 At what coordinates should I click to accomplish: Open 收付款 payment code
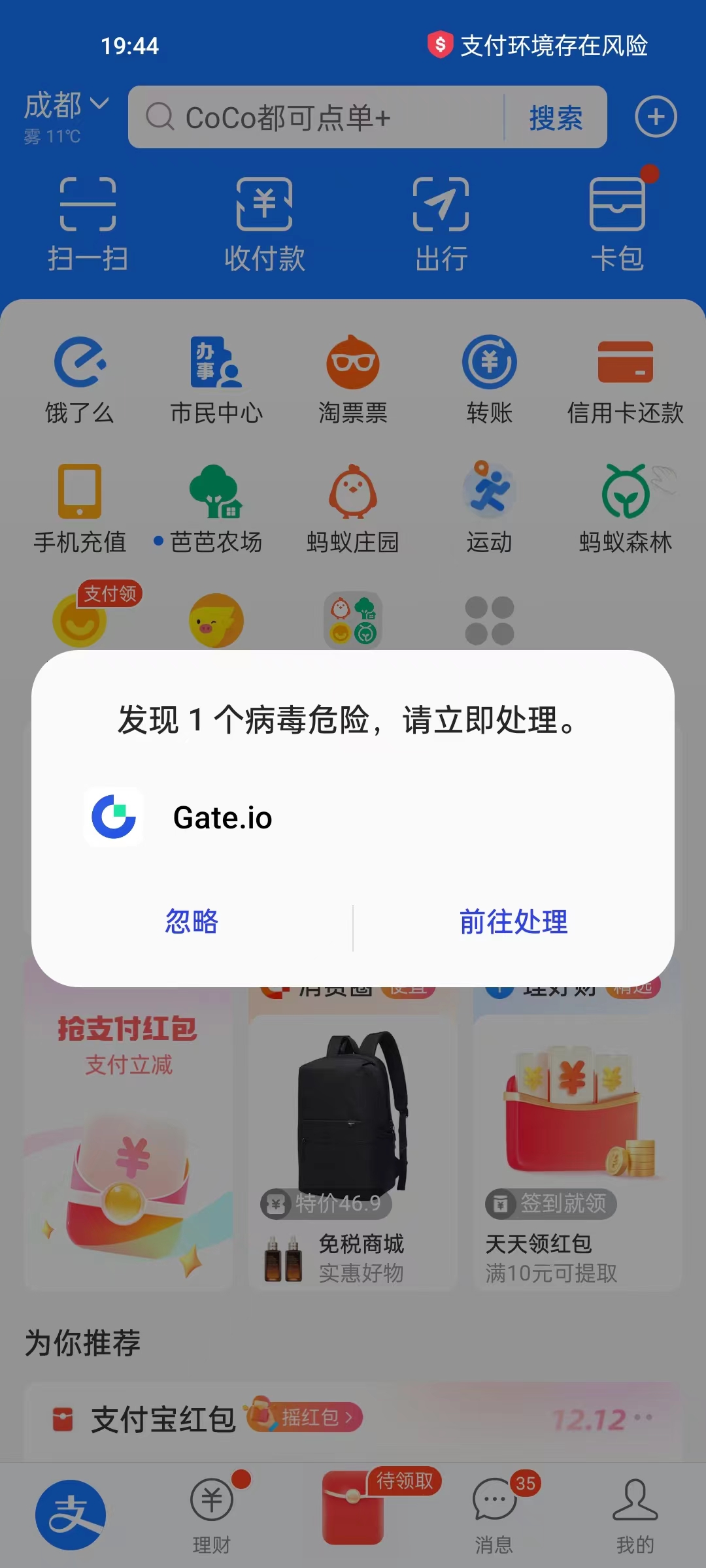pyautogui.click(x=264, y=223)
